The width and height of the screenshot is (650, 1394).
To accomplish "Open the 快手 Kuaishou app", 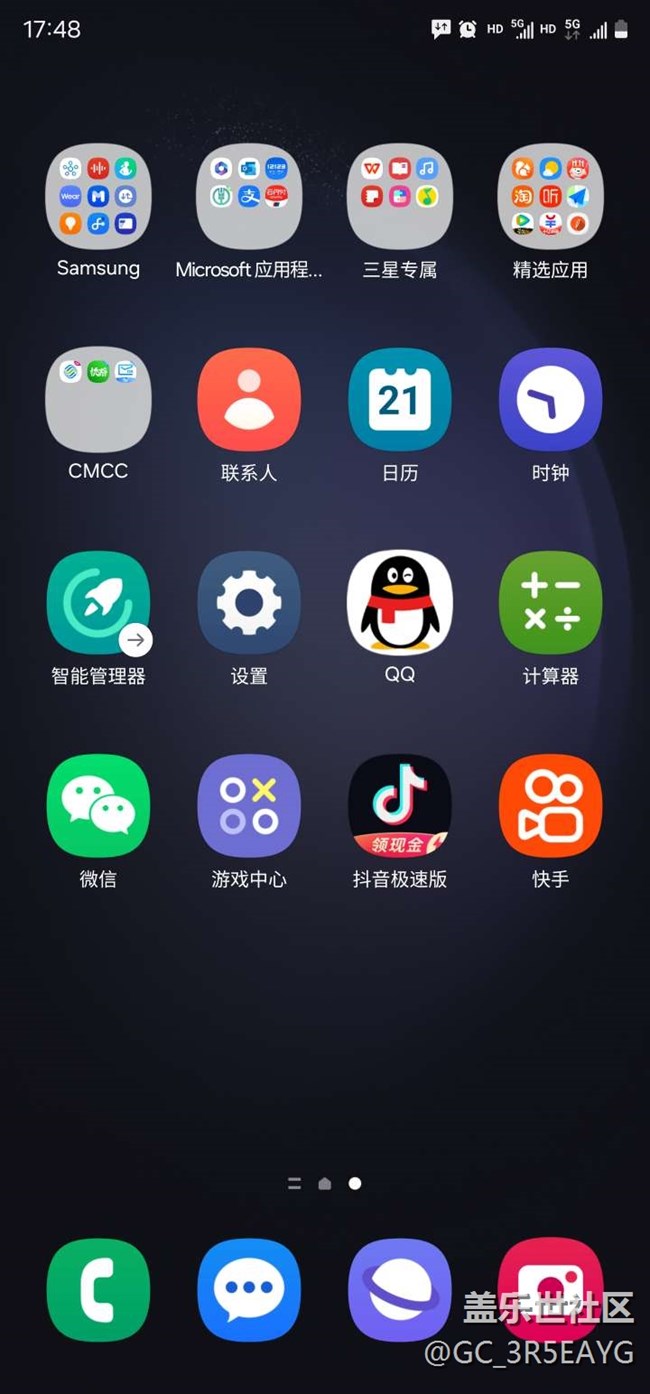I will [550, 805].
